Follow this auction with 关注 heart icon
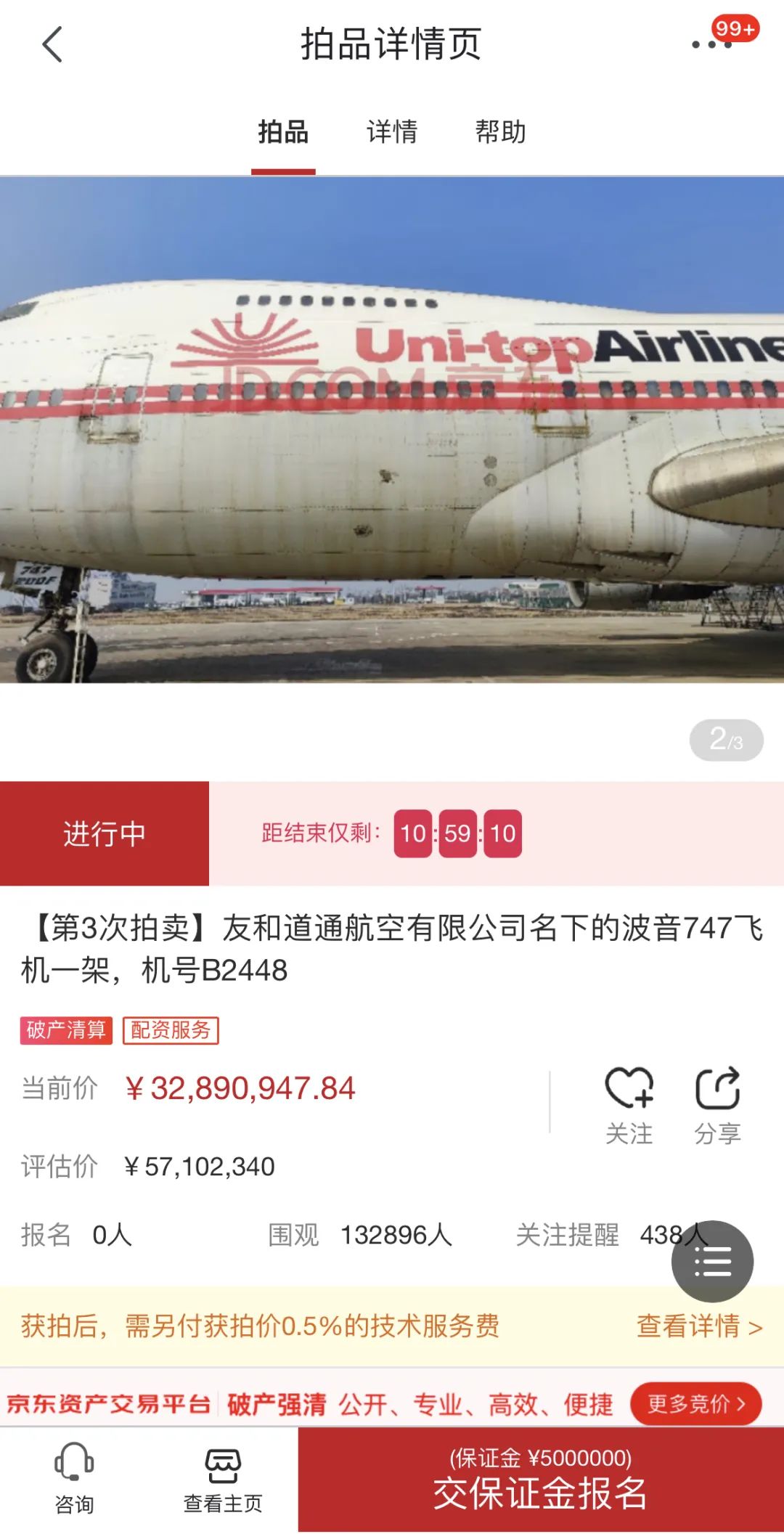Viewport: 784px width, 1534px height. [629, 1104]
